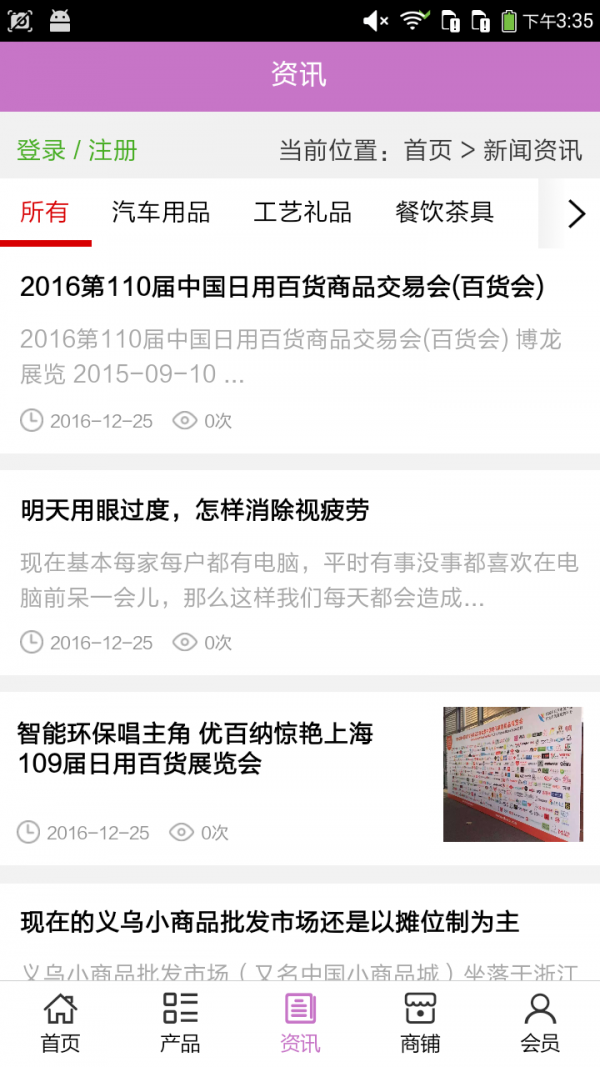
Task: Open the 注册 registration link
Action: [x=113, y=151]
